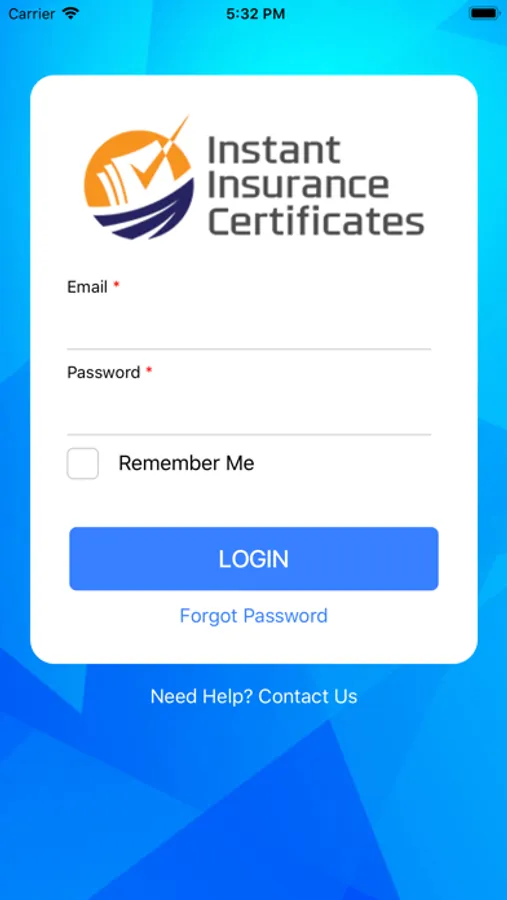Screen dimensions: 507x900
Task: Check the Remember Me checkbox
Action: pyautogui.click(x=83, y=463)
